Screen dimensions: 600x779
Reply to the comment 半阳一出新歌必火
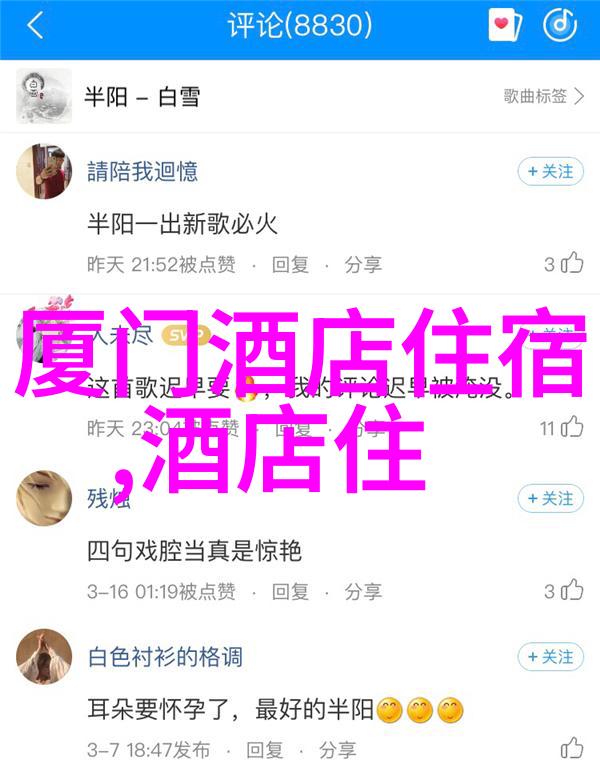pos(290,264)
